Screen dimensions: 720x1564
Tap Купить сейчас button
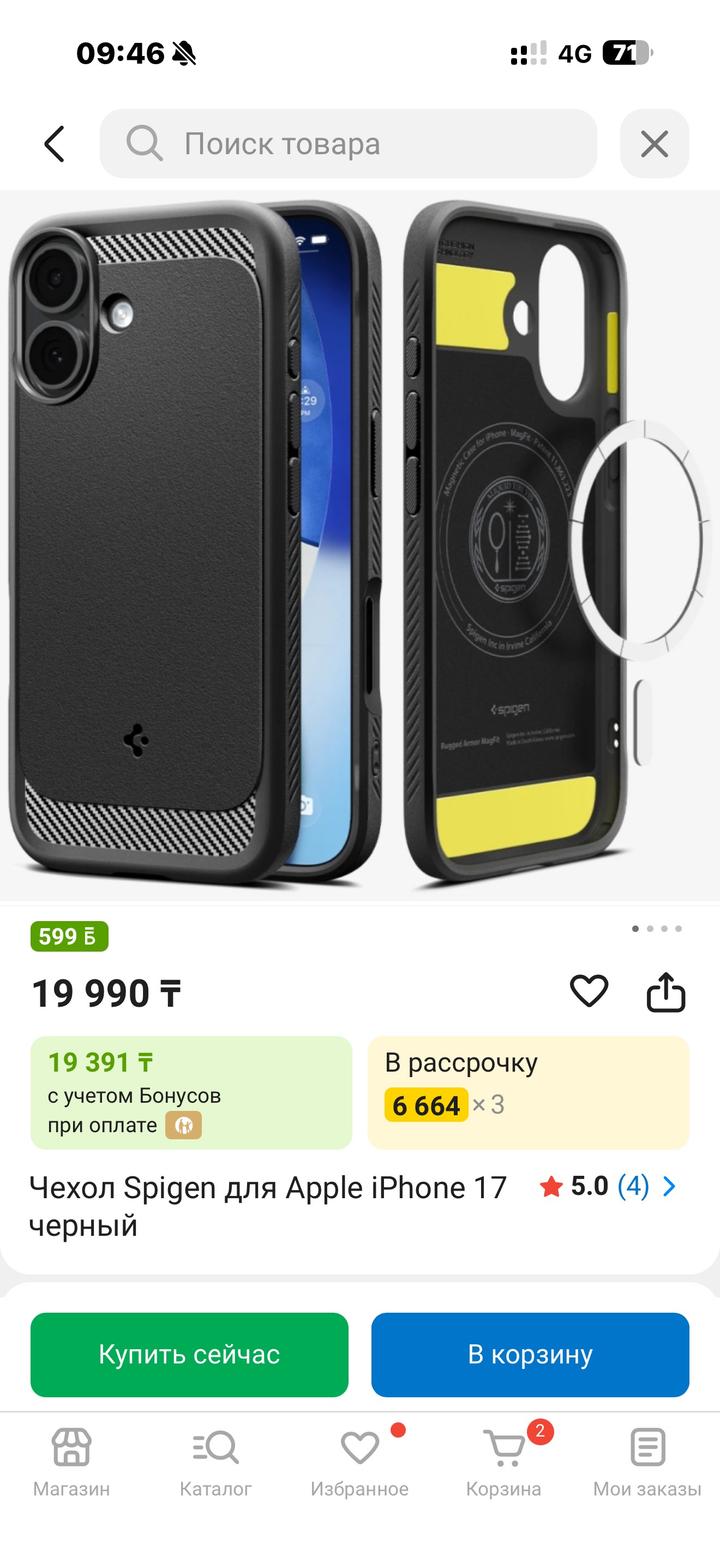189,1354
